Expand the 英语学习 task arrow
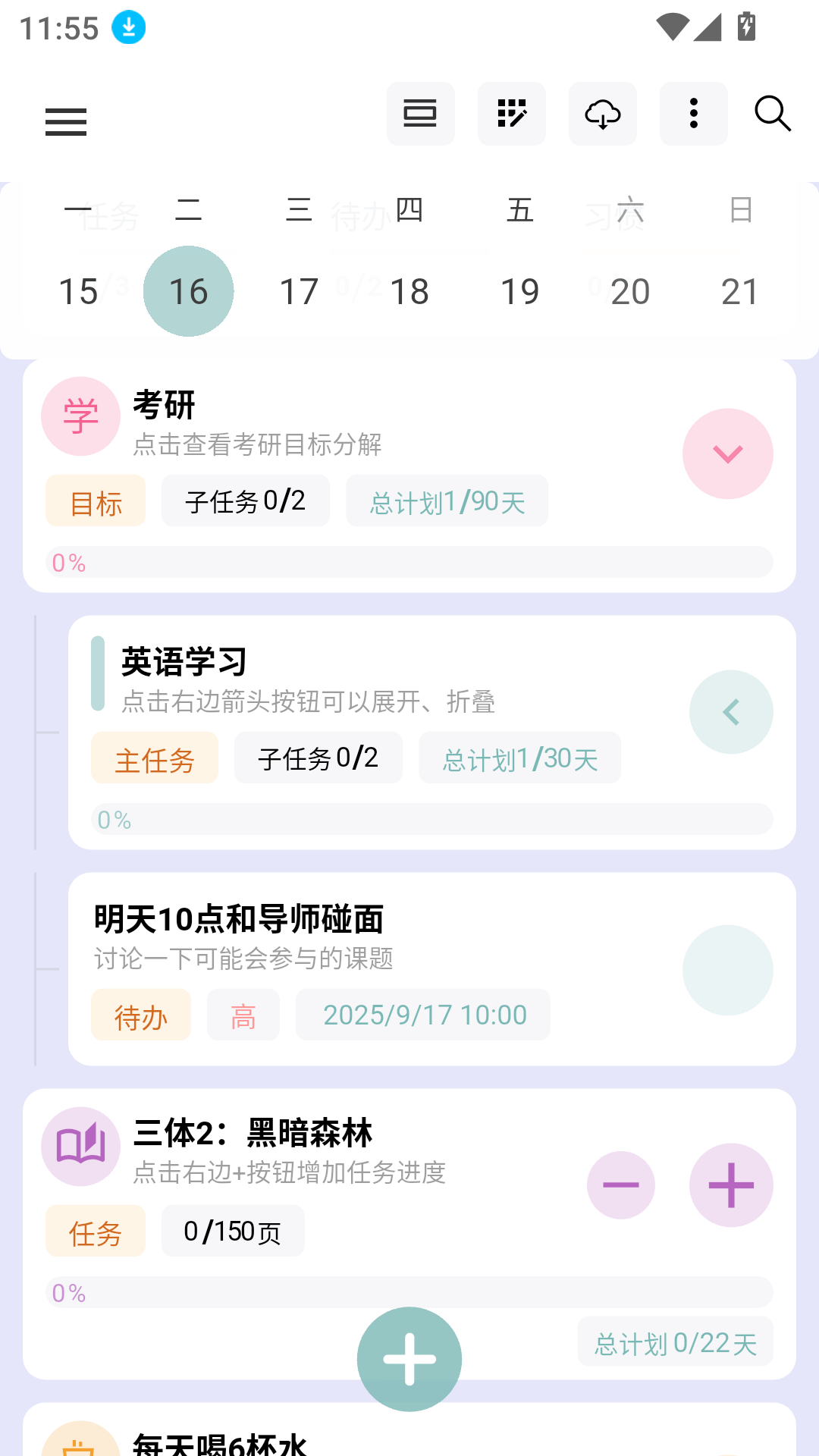 (x=731, y=712)
